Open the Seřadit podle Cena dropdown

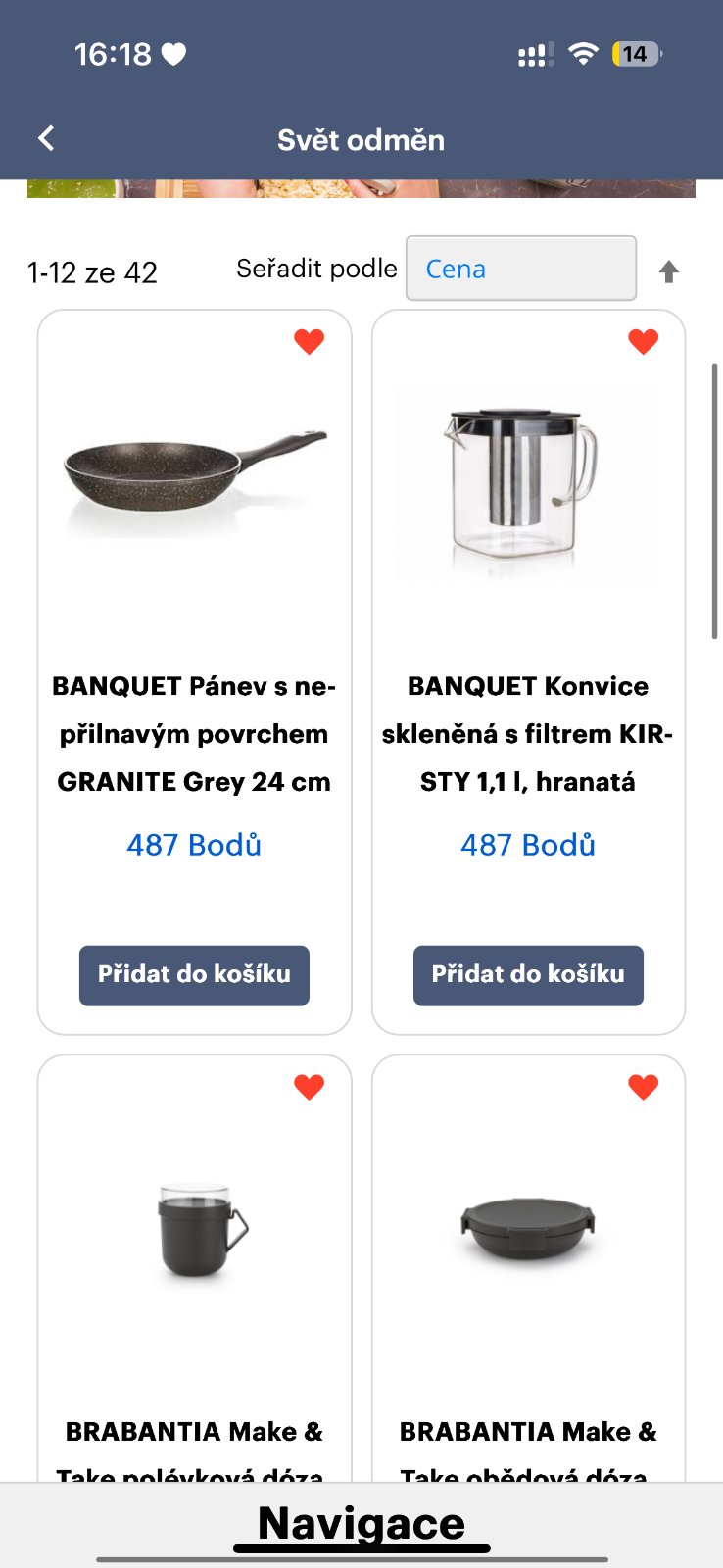pyautogui.click(x=520, y=269)
